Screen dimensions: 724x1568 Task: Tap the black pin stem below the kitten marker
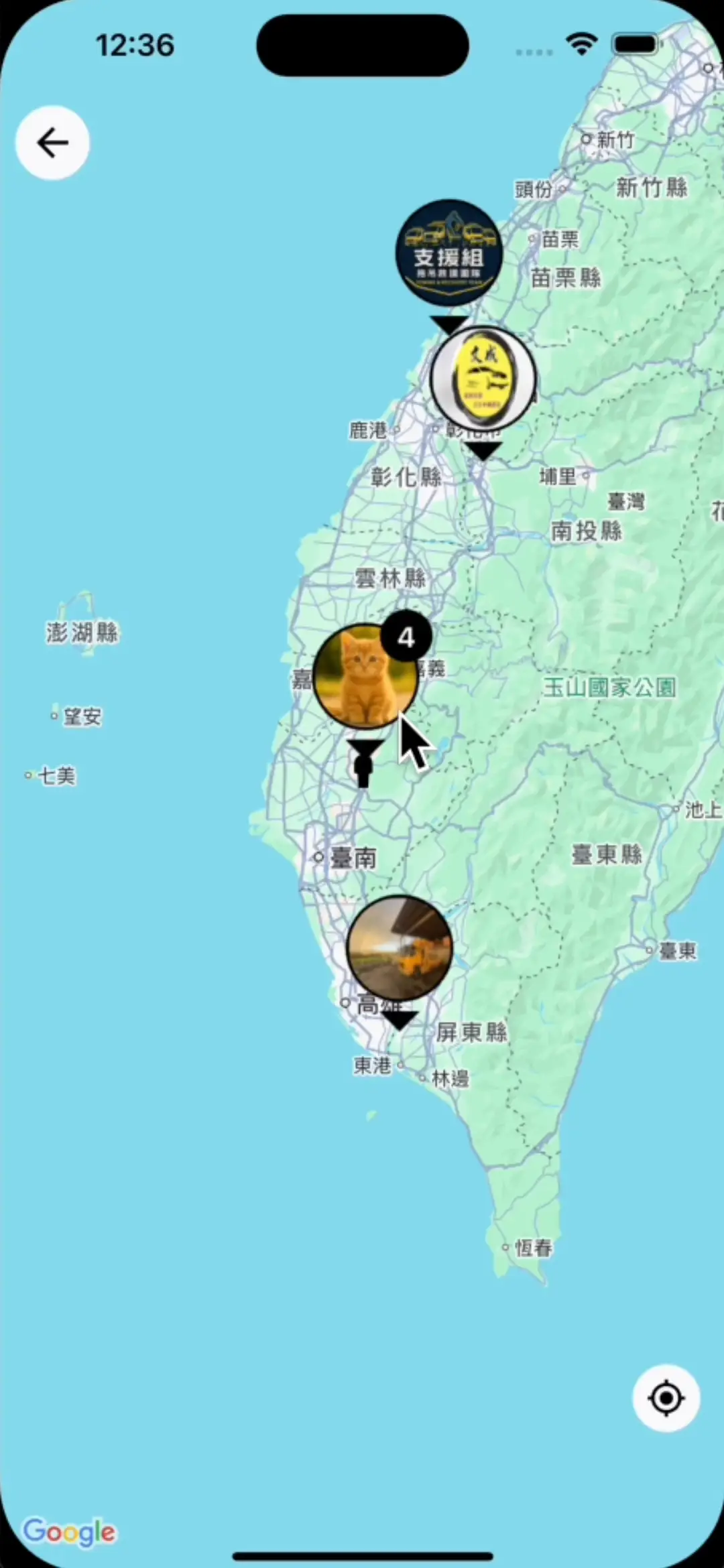(x=364, y=767)
